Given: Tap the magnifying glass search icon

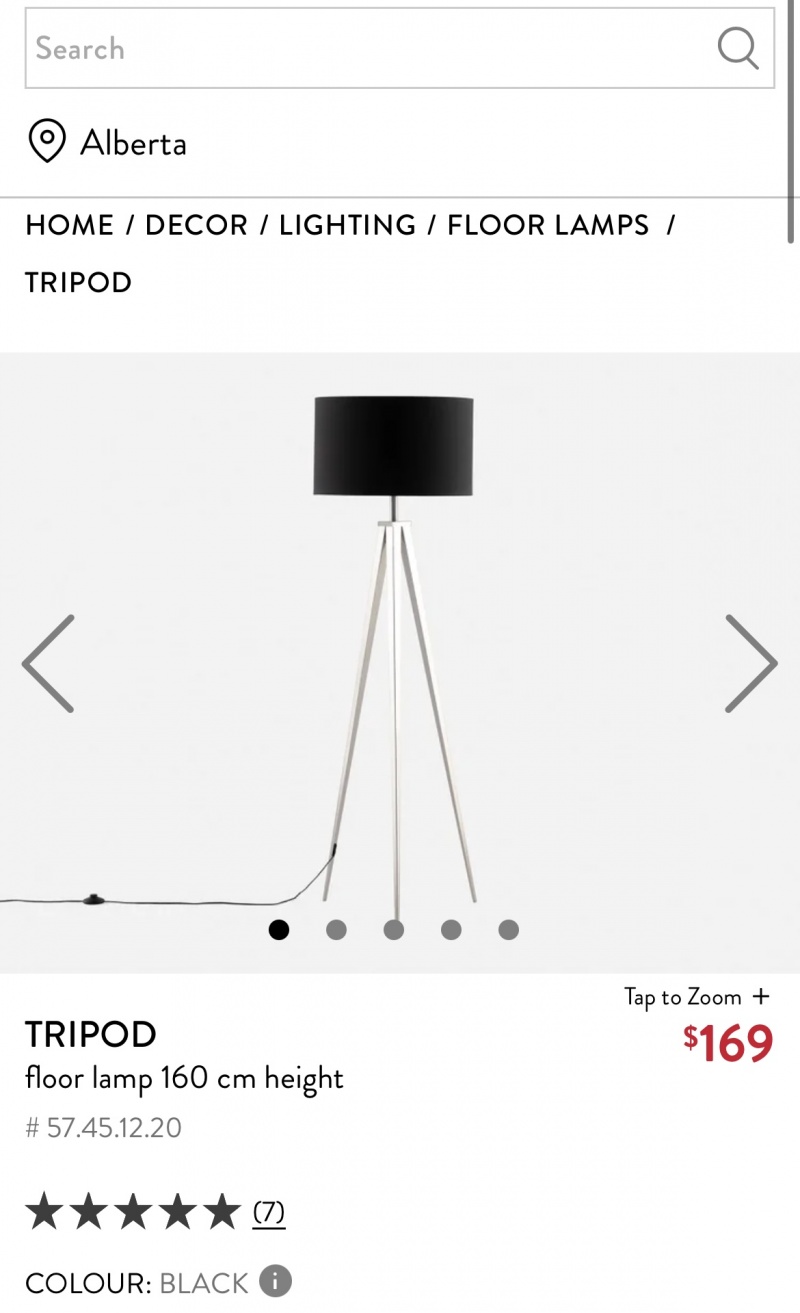Looking at the screenshot, I should [x=738, y=48].
